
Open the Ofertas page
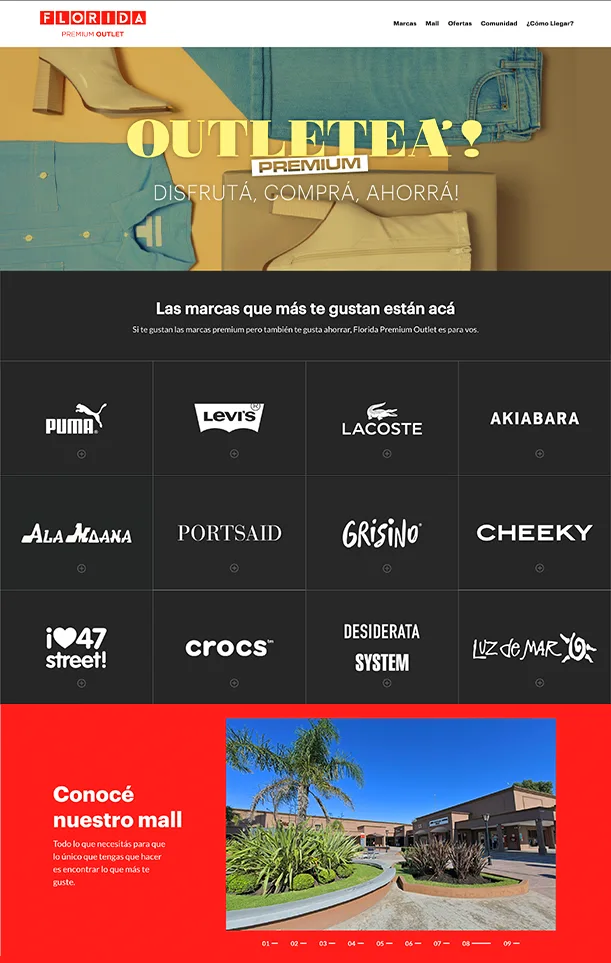coord(460,23)
